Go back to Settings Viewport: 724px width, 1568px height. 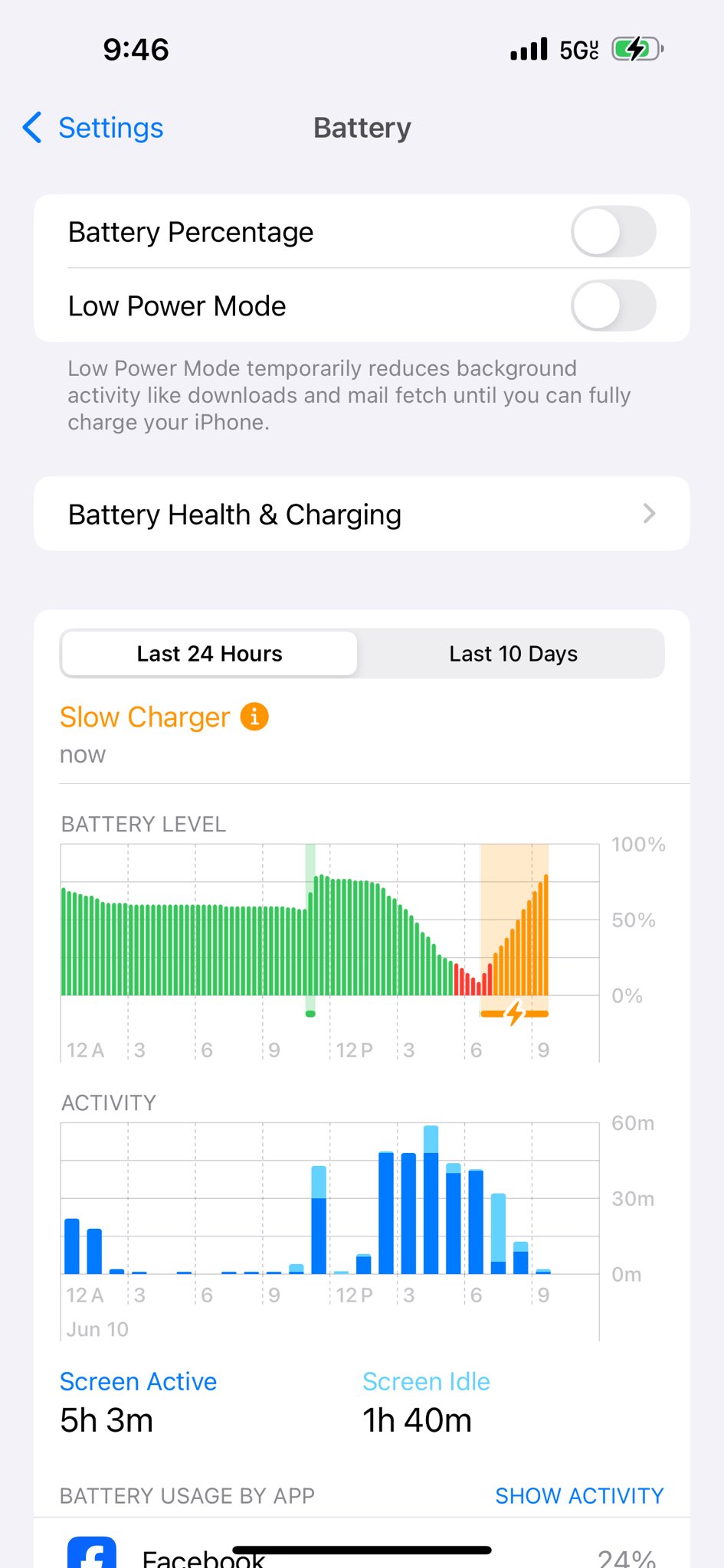(93, 128)
